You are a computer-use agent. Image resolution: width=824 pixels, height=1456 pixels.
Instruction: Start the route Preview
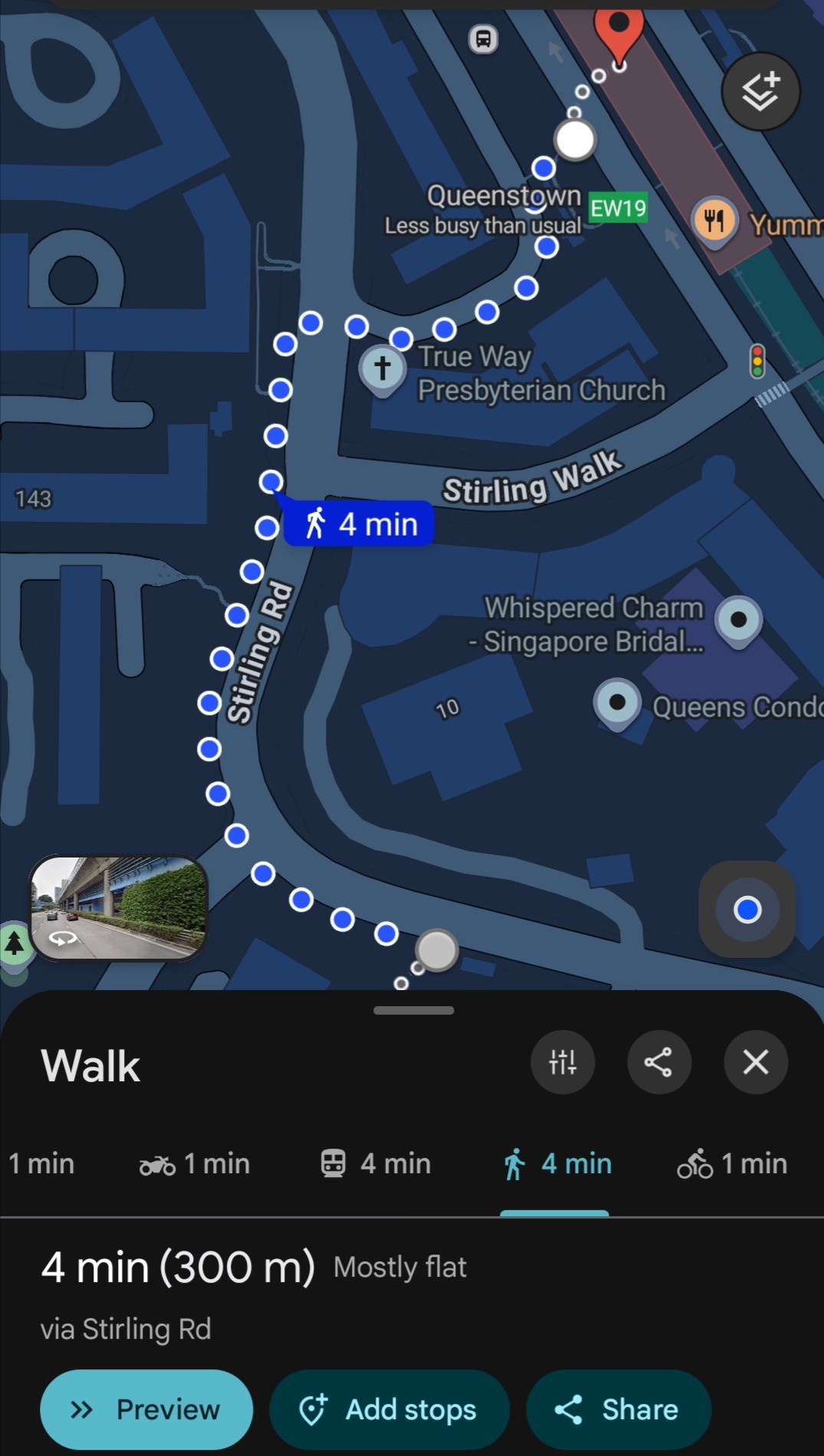[146, 1409]
